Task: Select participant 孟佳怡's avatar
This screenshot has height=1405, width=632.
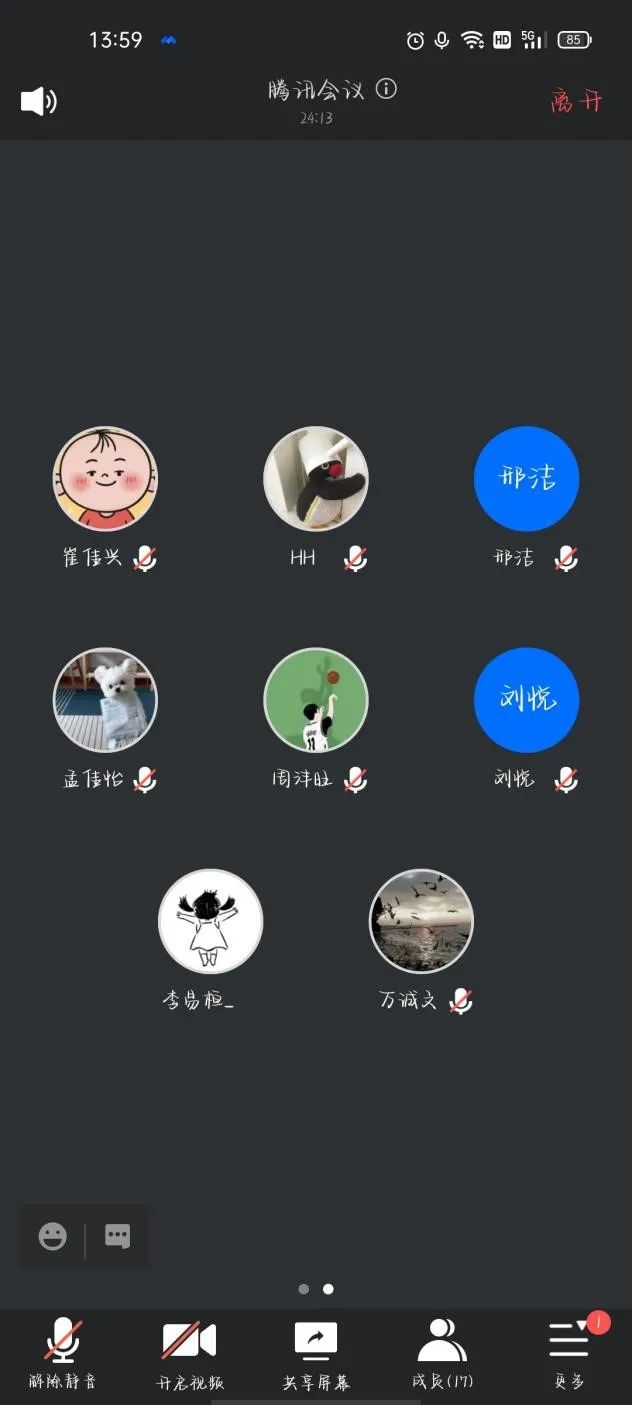Action: (105, 699)
